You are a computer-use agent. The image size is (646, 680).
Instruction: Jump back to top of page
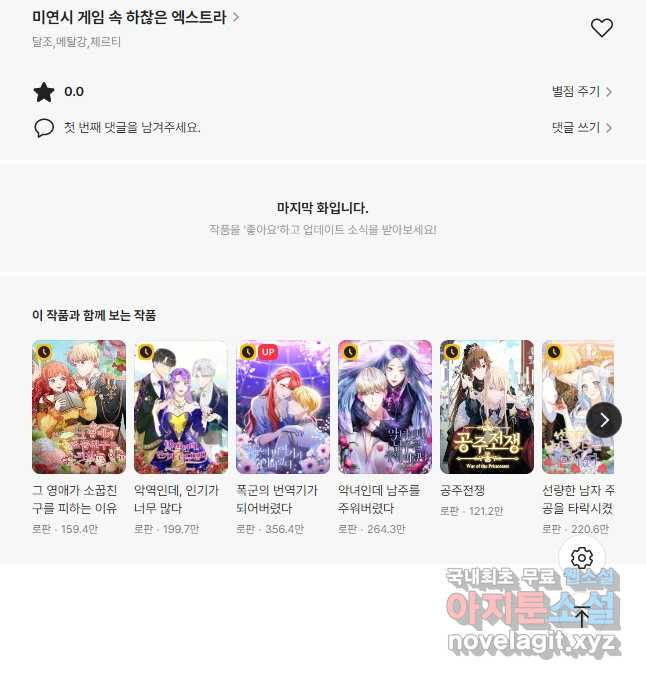pyautogui.click(x=582, y=615)
